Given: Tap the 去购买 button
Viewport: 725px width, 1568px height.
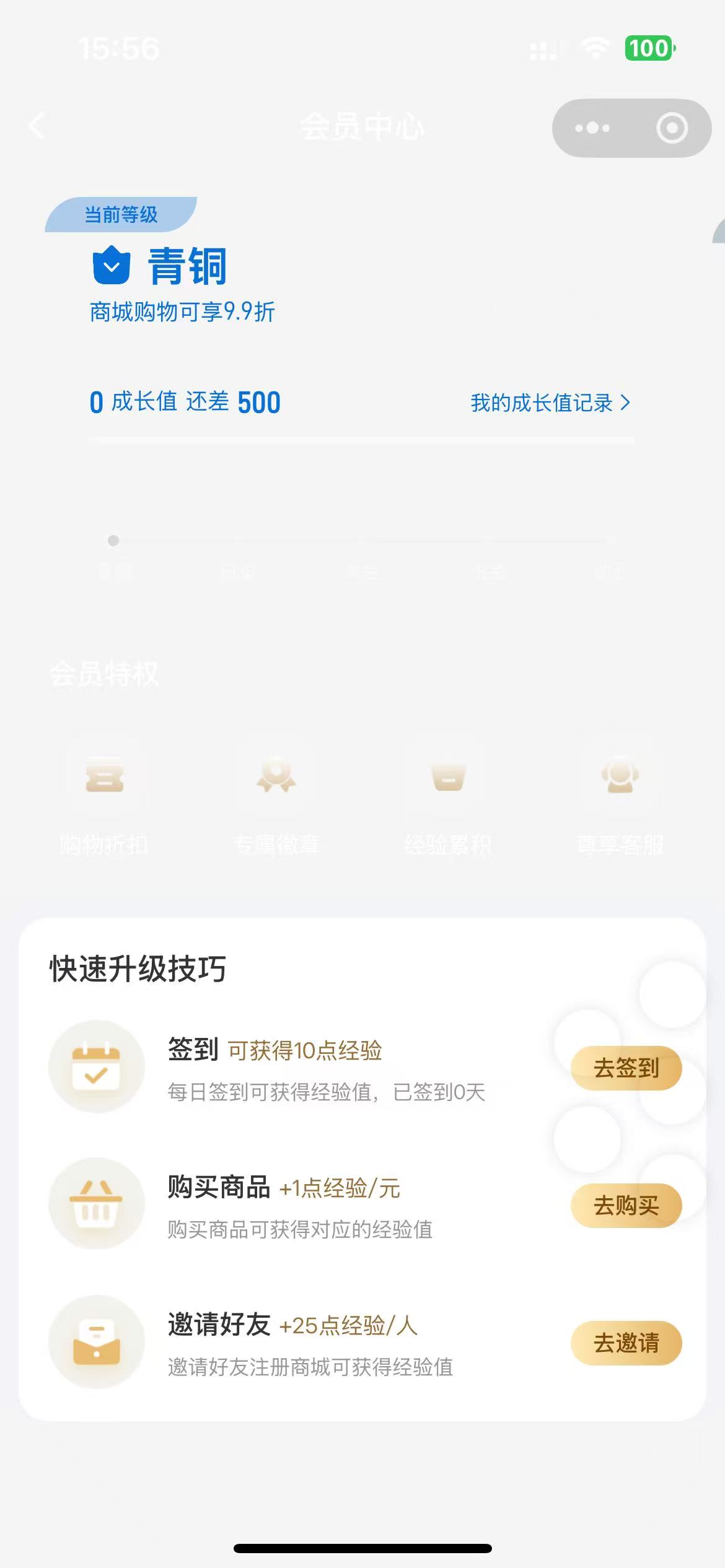Looking at the screenshot, I should tap(626, 1206).
